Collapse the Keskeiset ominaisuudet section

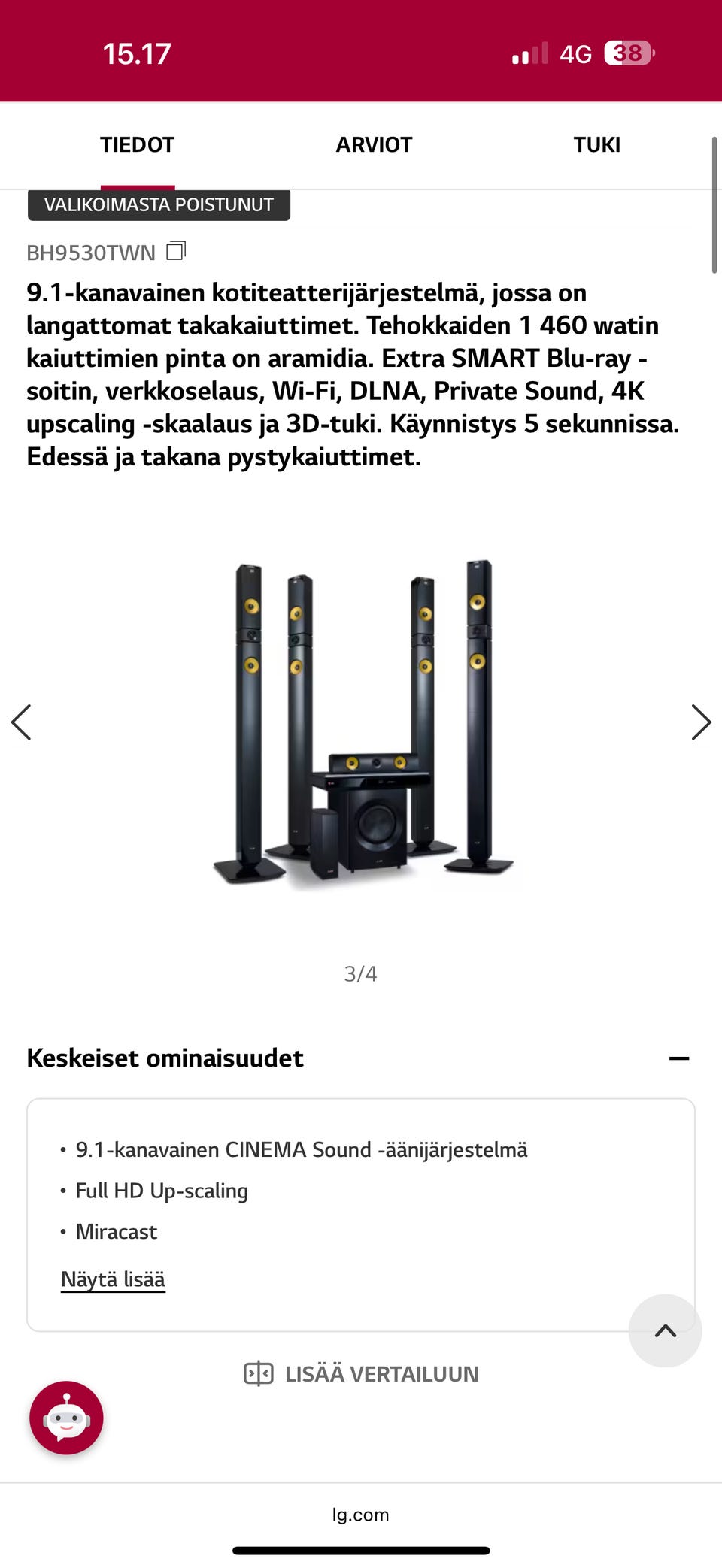[681, 1057]
